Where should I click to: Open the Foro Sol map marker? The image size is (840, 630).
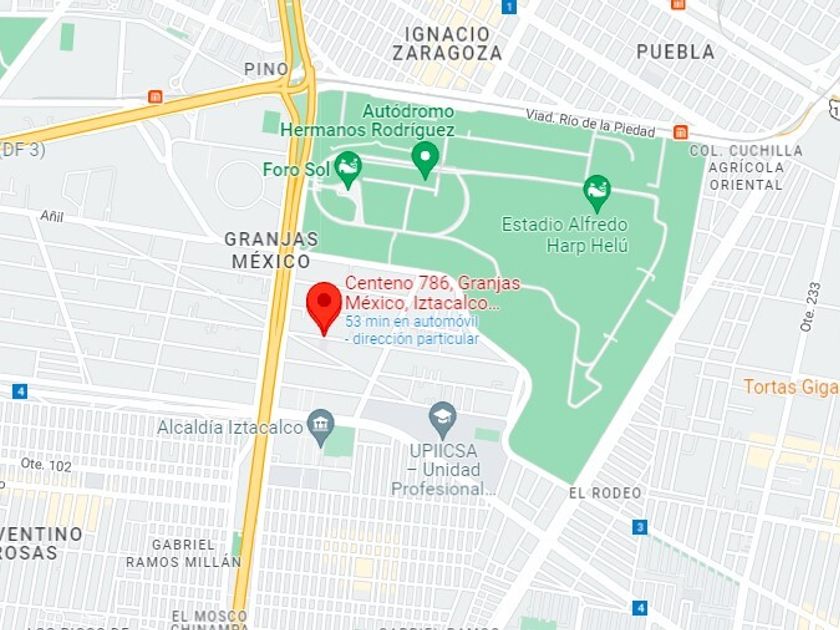tap(348, 169)
